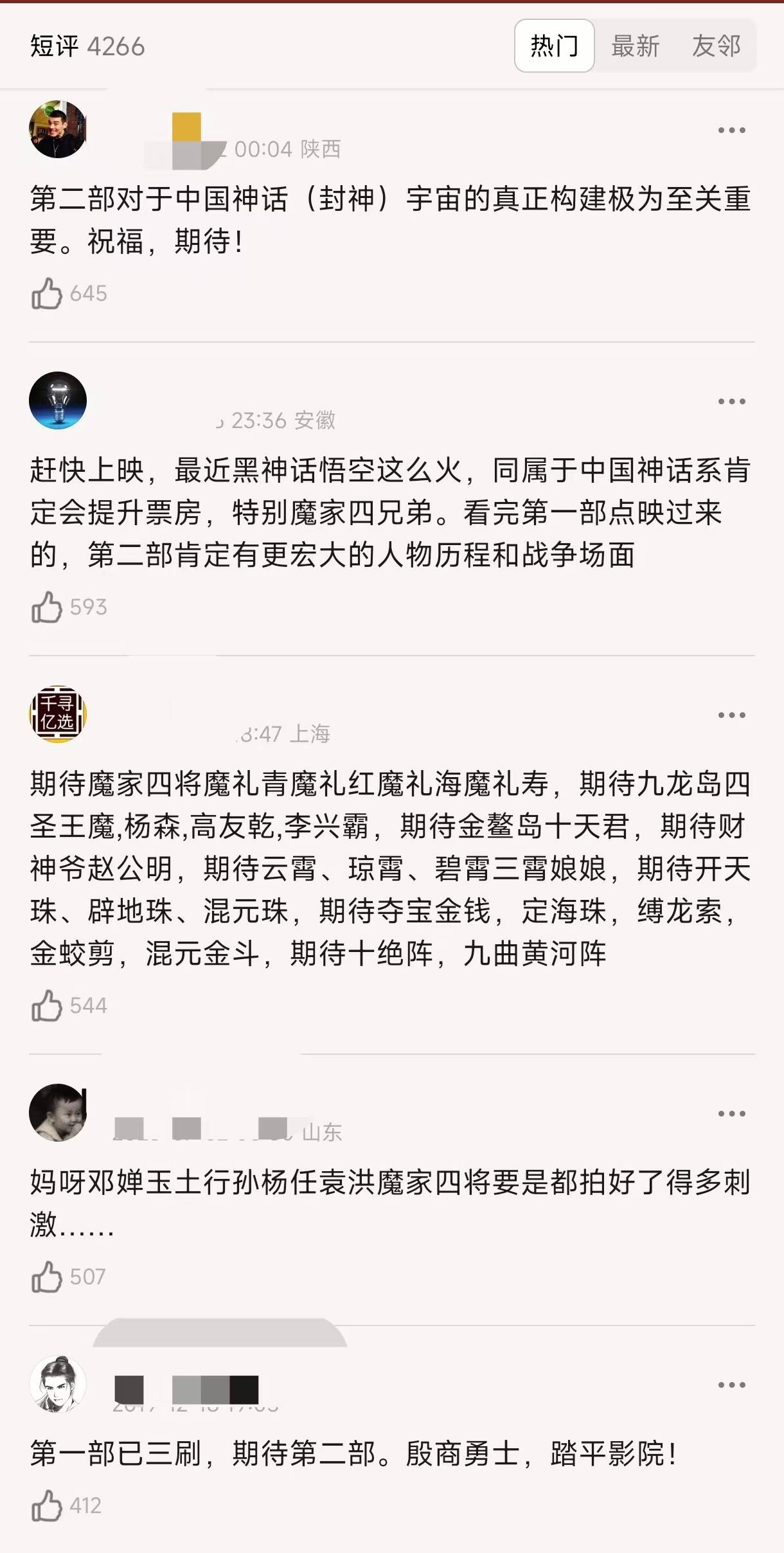
Task: Open more options for the 山东 comment
Action: click(731, 1114)
